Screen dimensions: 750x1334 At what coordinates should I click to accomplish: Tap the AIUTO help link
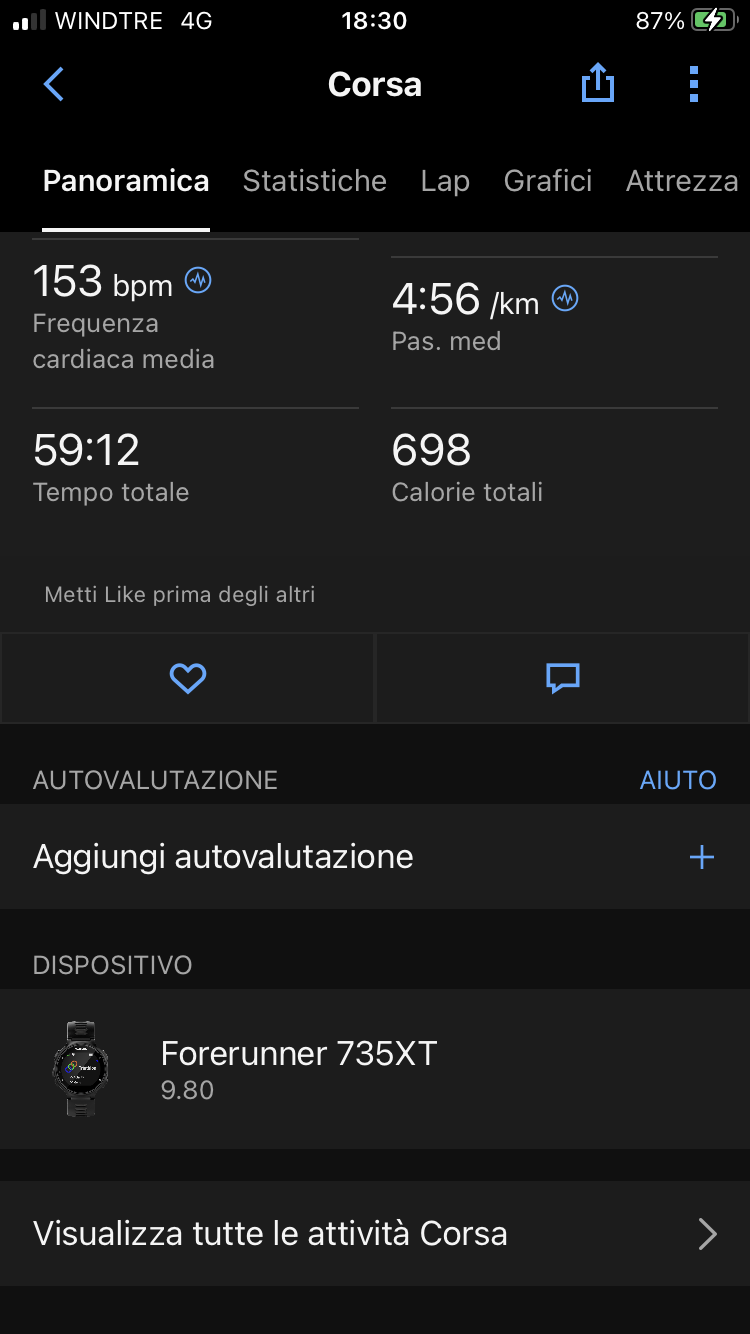(x=678, y=780)
